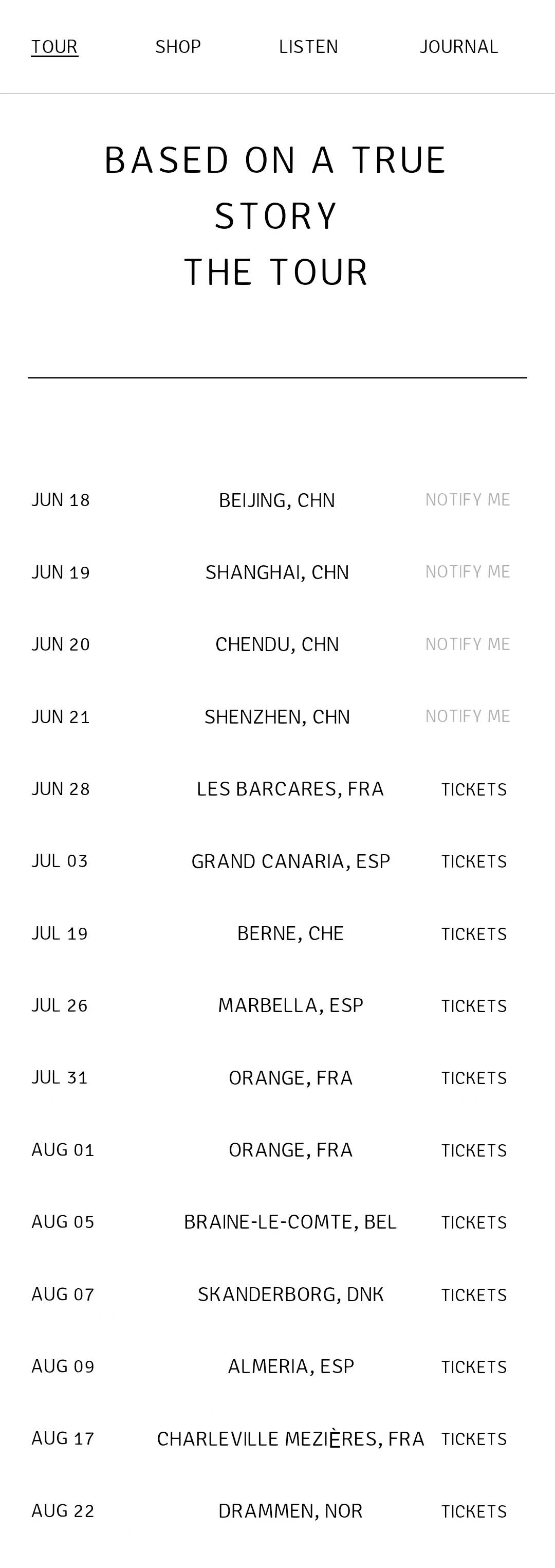Get notified about the Shanghai date
This screenshot has height=1568, width=555.
point(467,571)
